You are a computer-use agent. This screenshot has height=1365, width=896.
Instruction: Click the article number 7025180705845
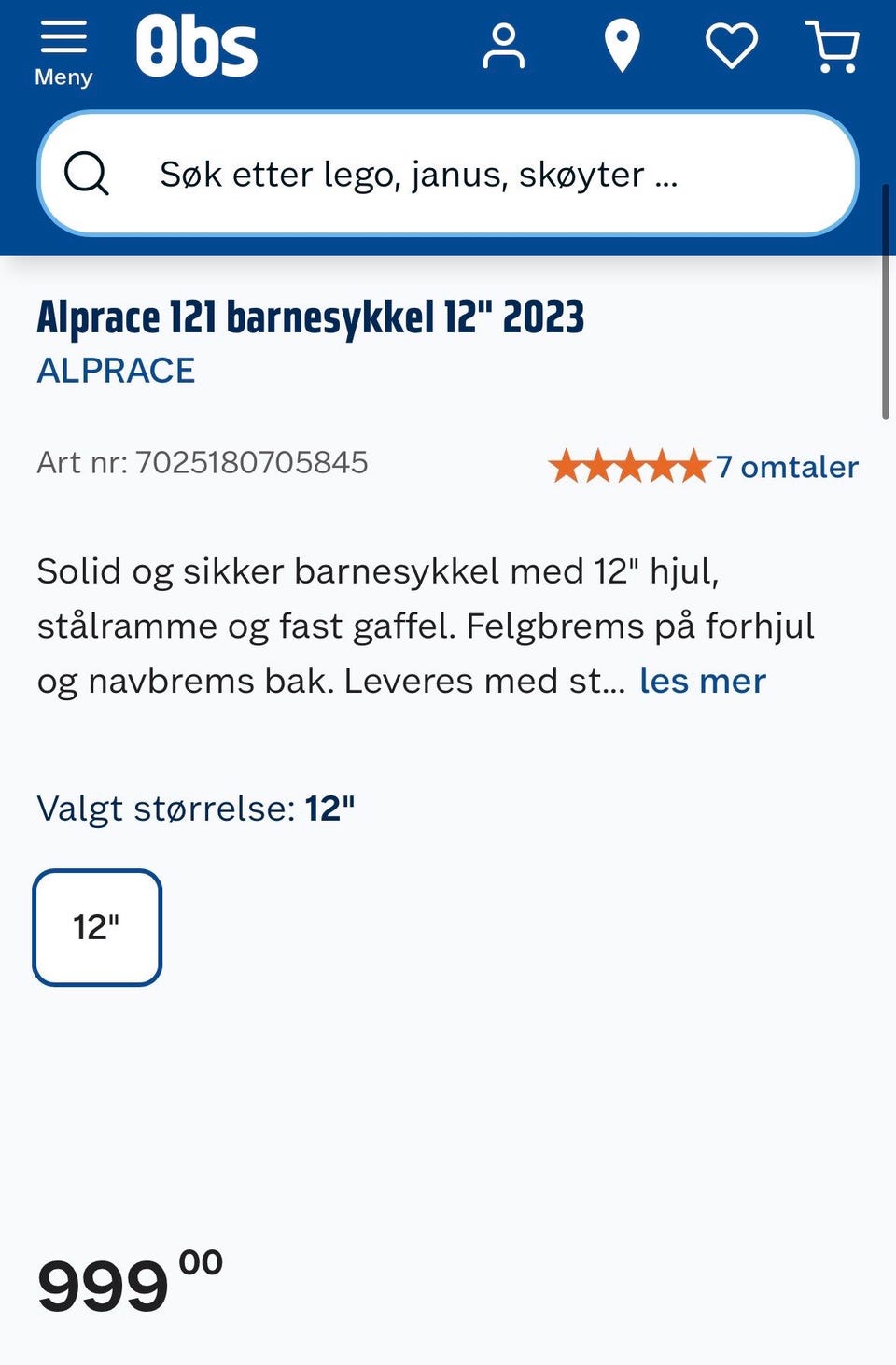click(203, 461)
